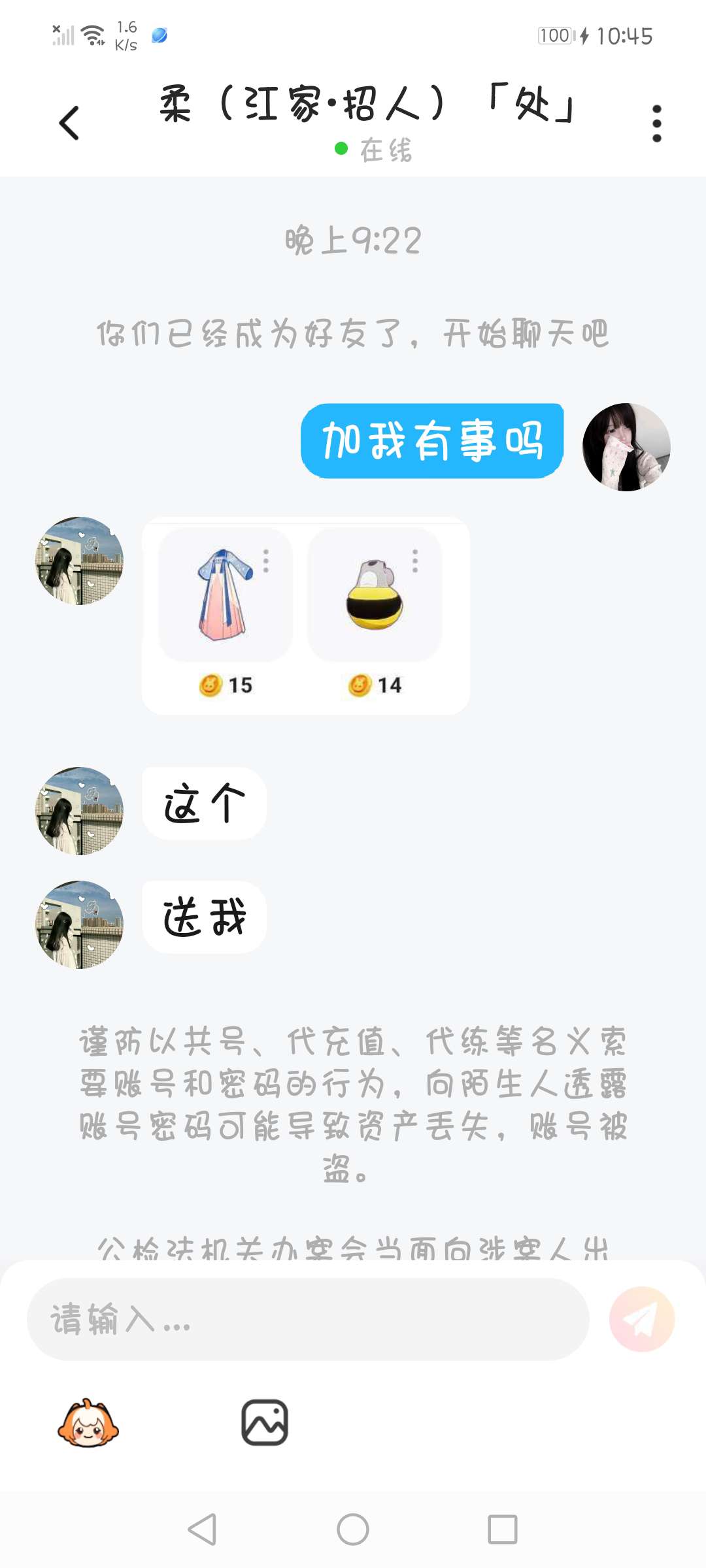Open the recent apps view

click(502, 1529)
